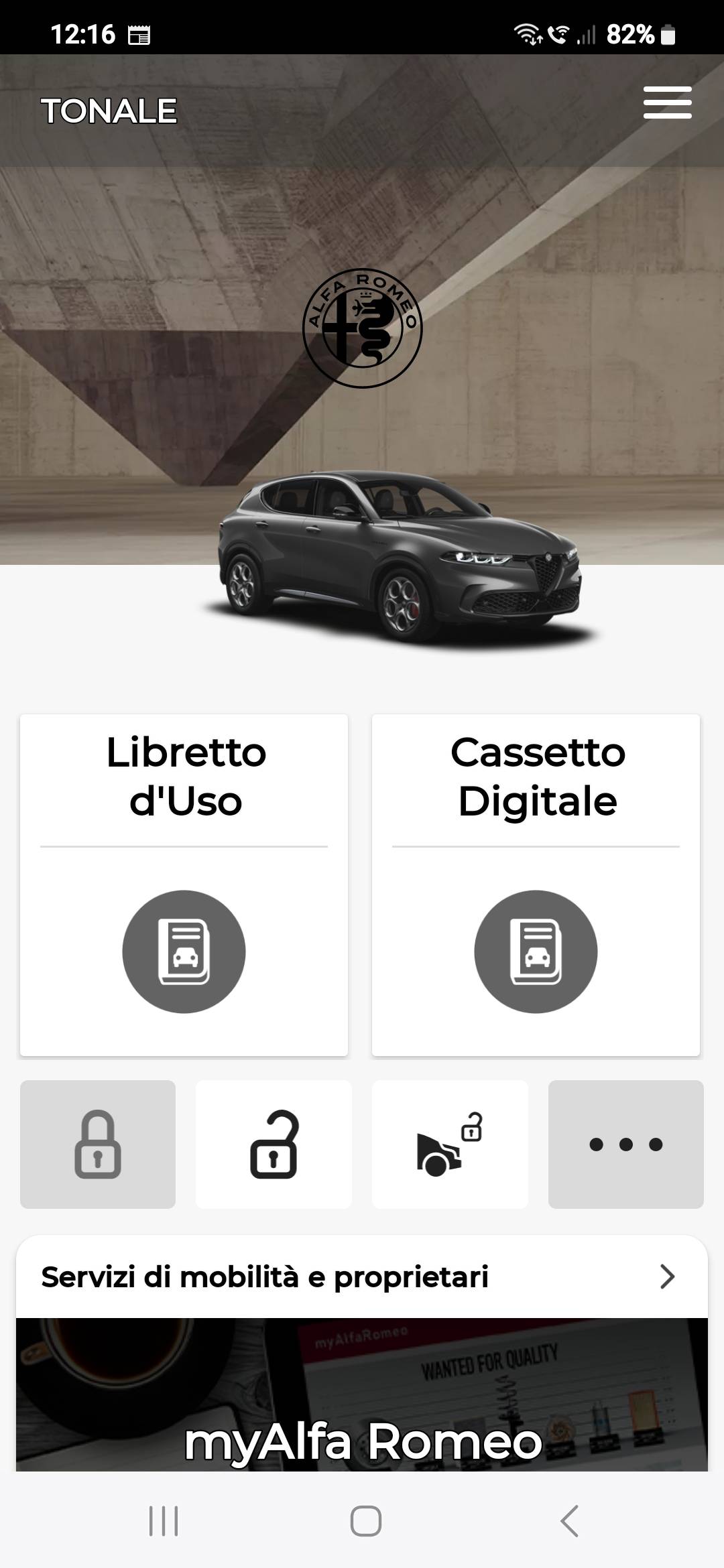Open recent apps from navigation bar
The height and width of the screenshot is (1568, 724).
pyautogui.click(x=164, y=1520)
